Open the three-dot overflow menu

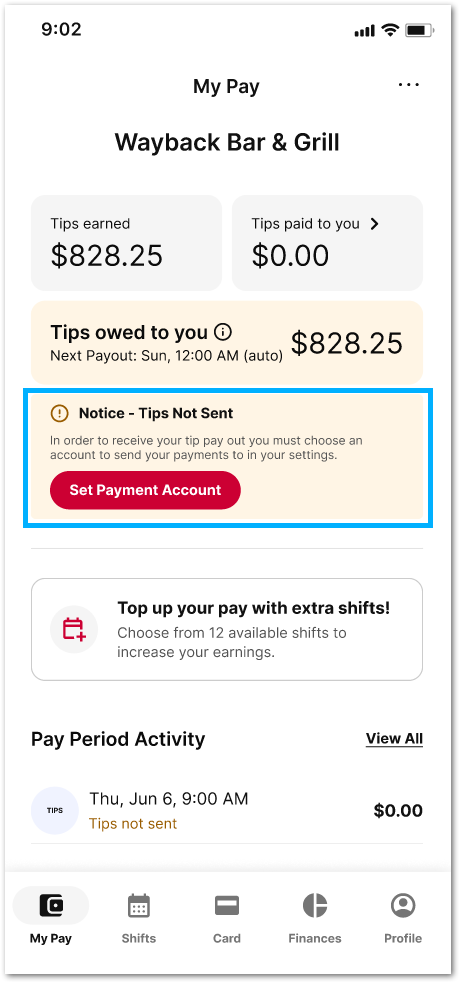[x=409, y=85]
